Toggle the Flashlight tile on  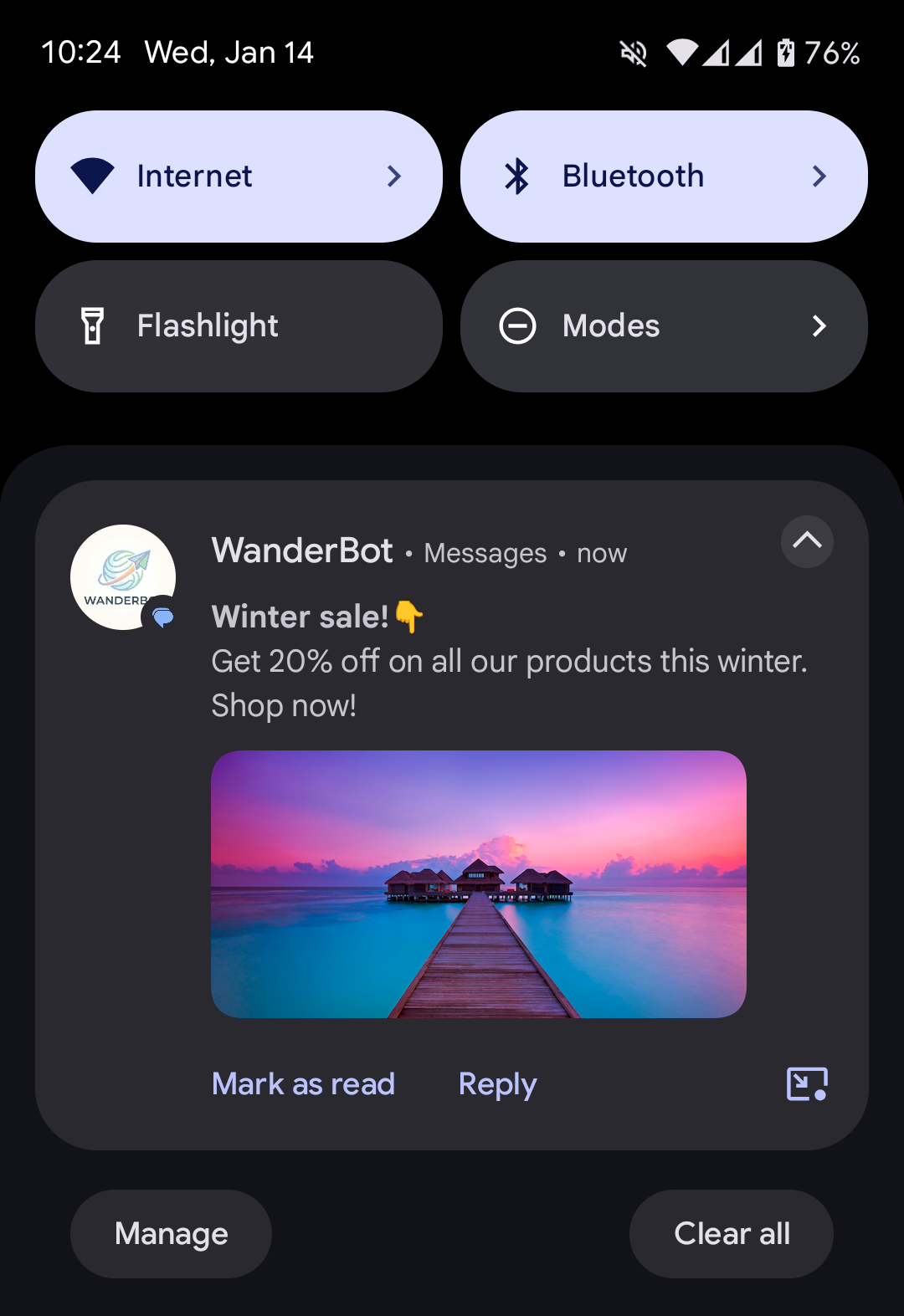pyautogui.click(x=239, y=325)
